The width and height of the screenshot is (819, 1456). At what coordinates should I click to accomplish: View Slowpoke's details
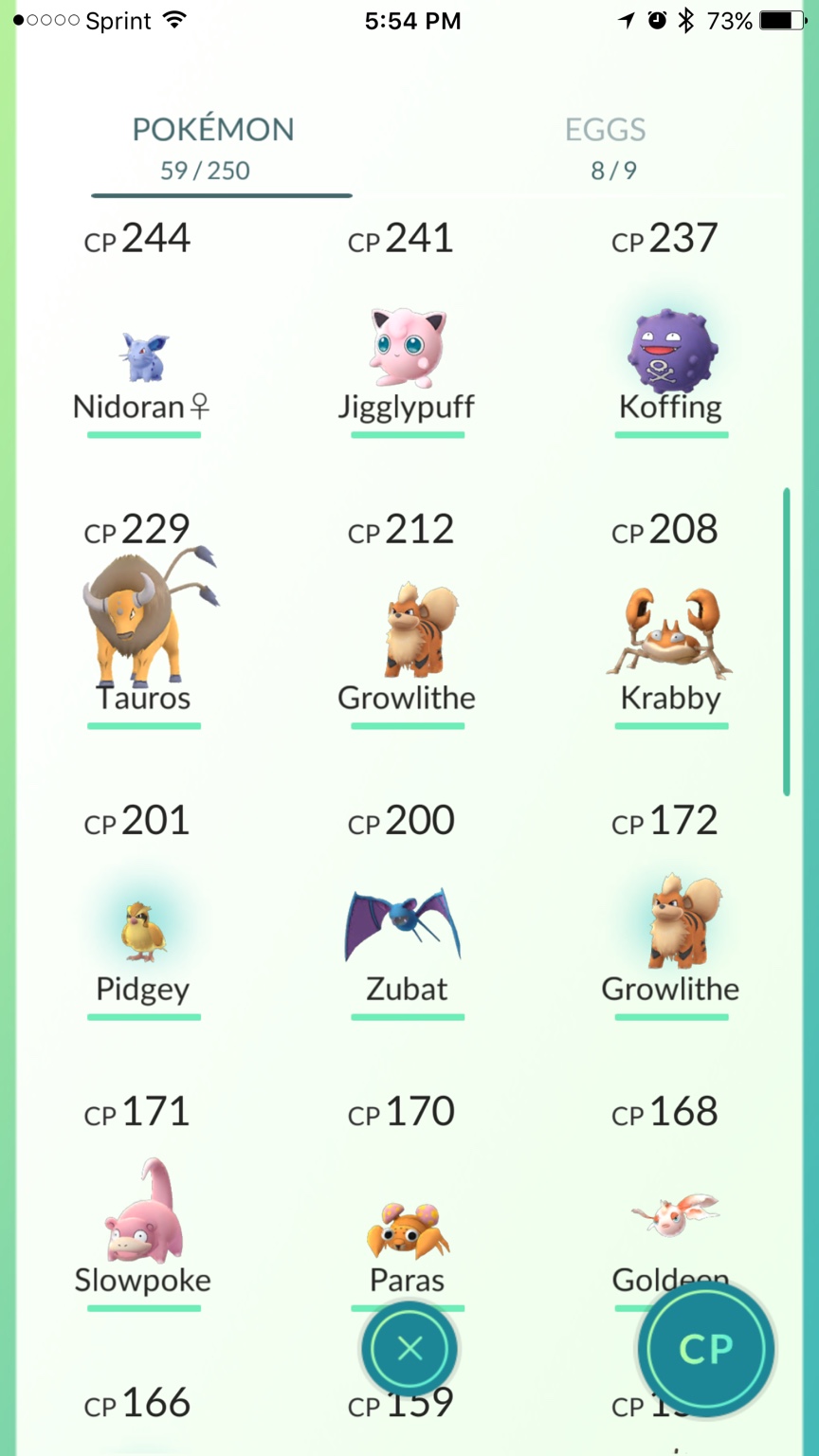coord(143,1218)
